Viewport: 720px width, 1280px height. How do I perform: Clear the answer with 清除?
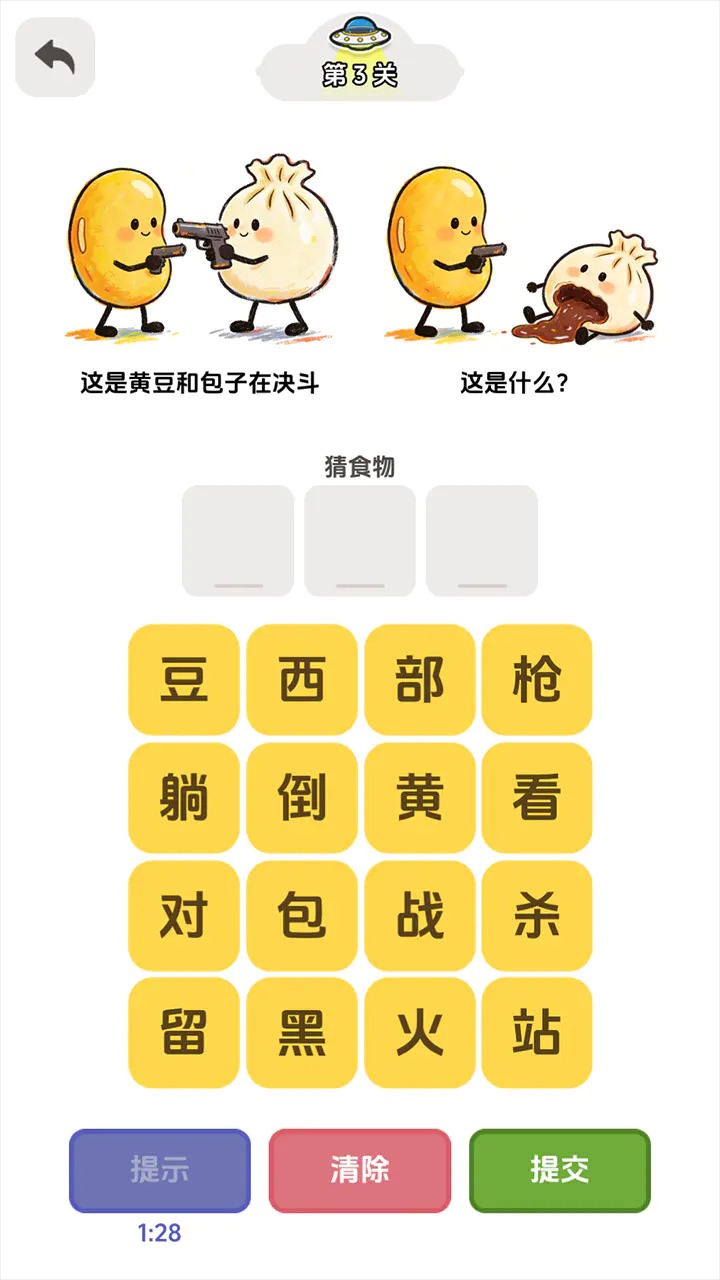(360, 1170)
